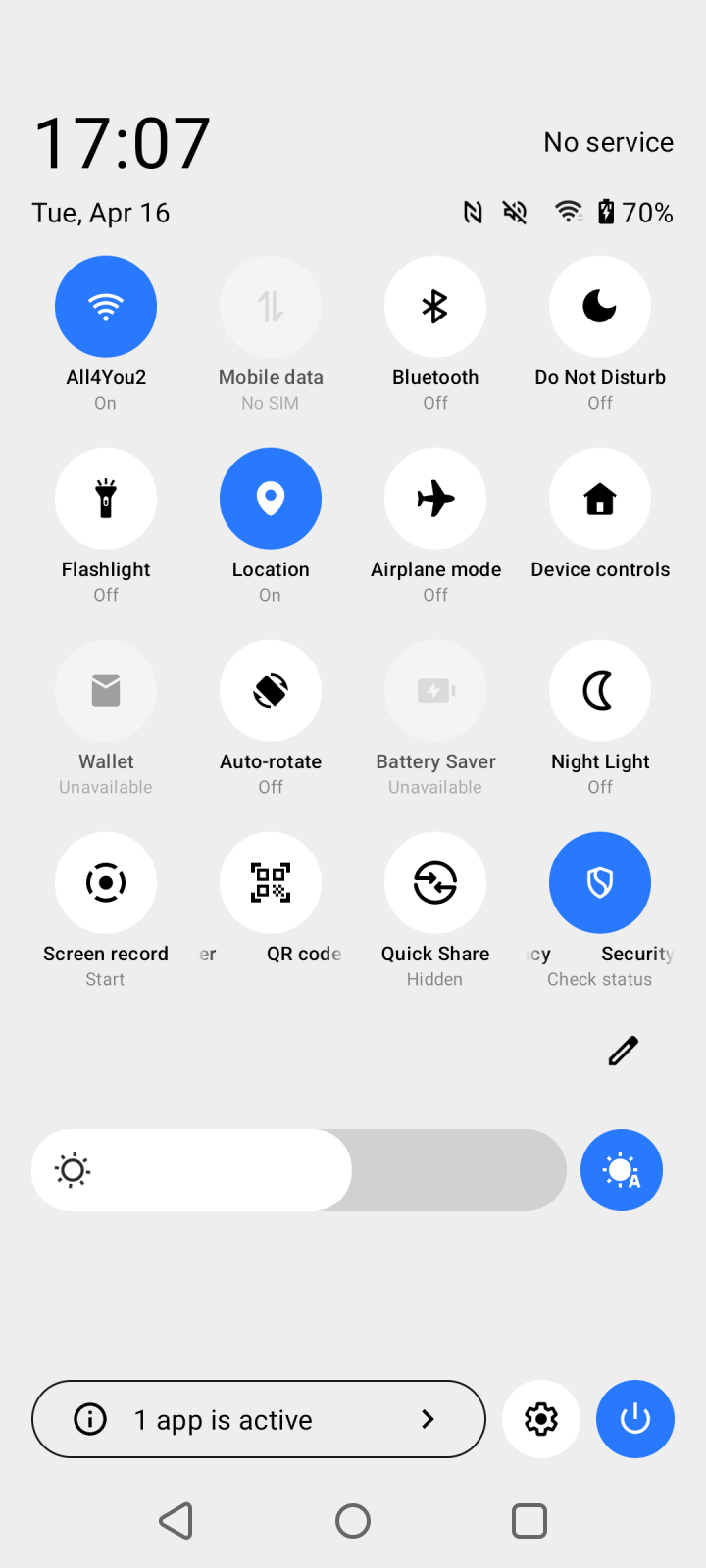The height and width of the screenshot is (1568, 706).
Task: Check Security status tile
Action: 600,883
